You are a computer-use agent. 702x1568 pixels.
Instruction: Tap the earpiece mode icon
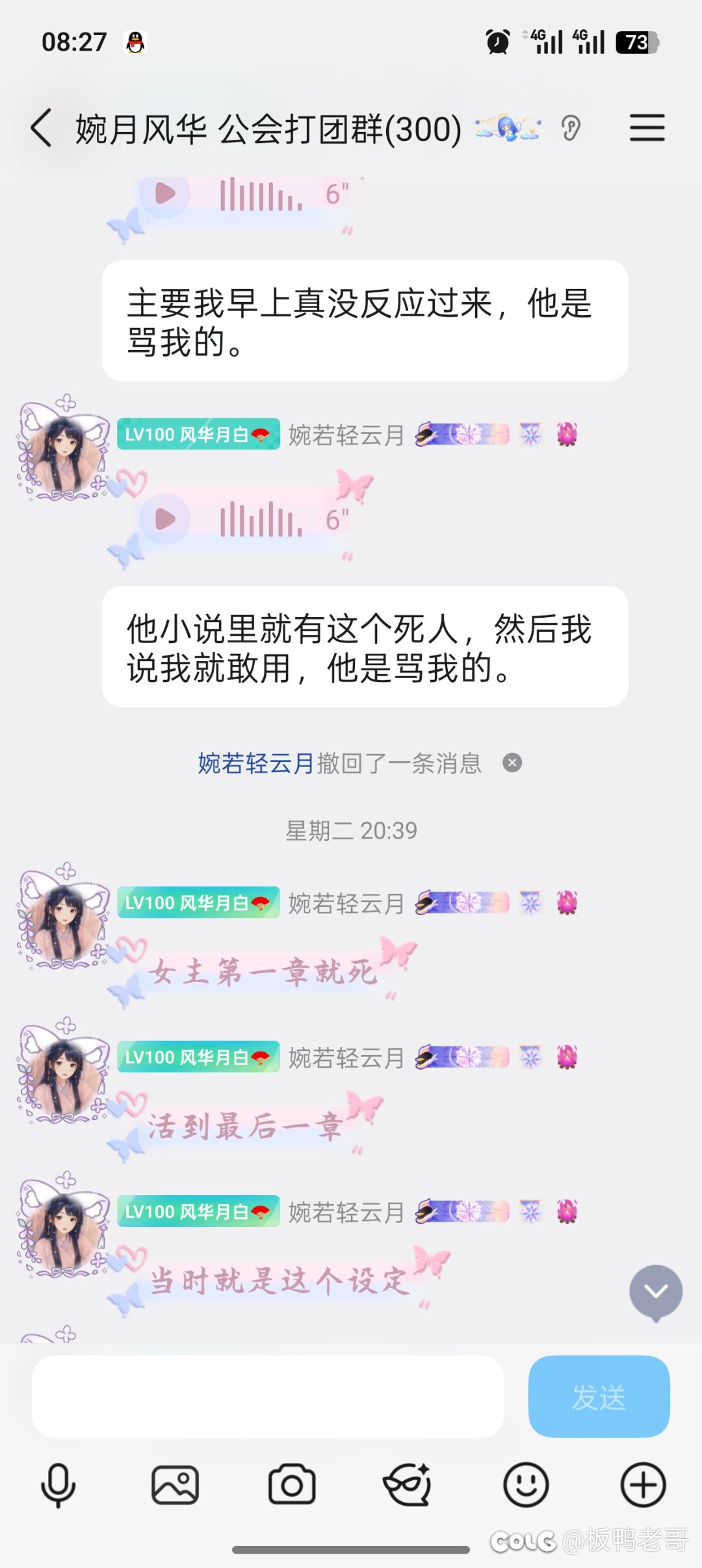point(571,128)
